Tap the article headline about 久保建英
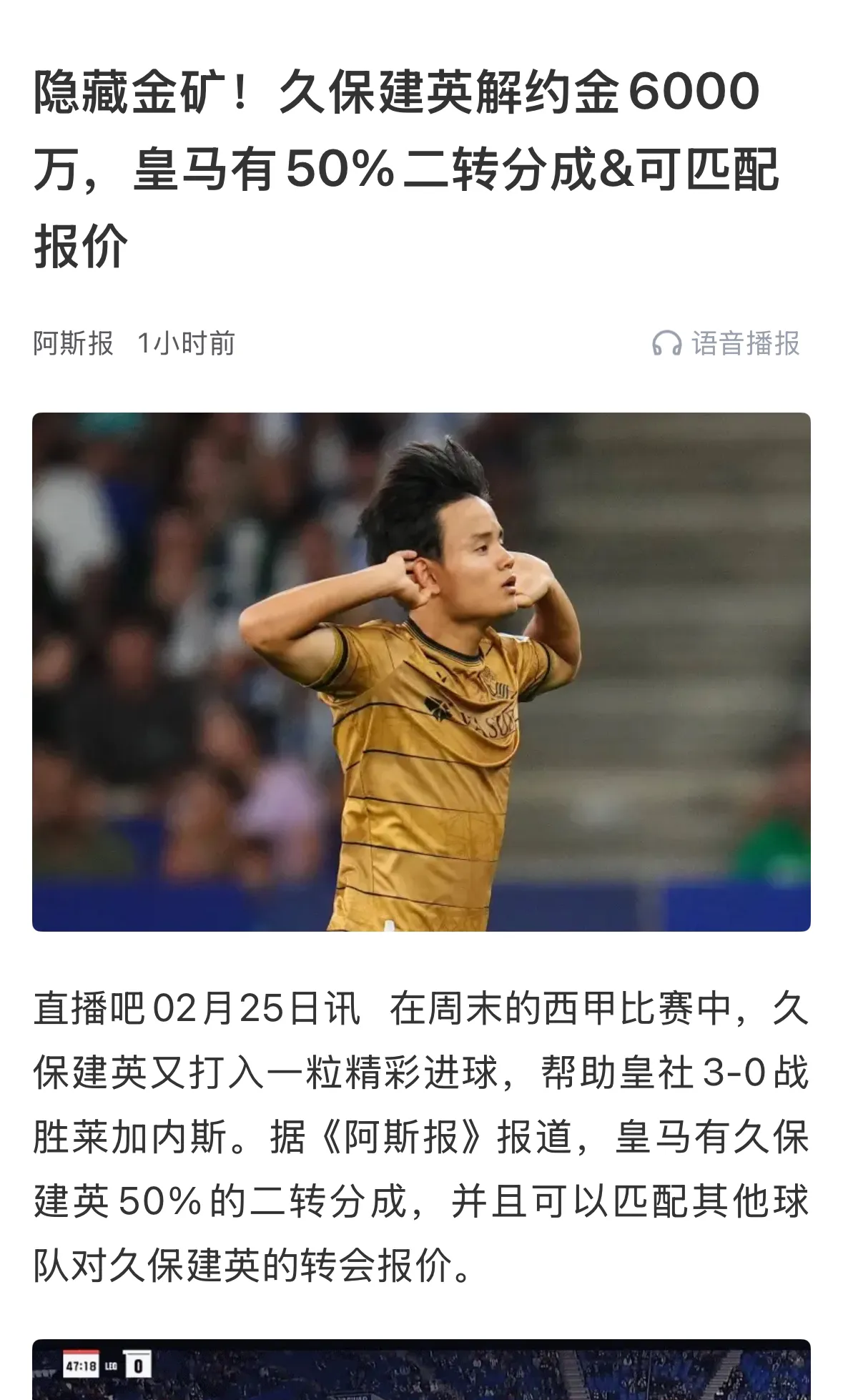Image resolution: width=843 pixels, height=1400 pixels. pos(400,169)
